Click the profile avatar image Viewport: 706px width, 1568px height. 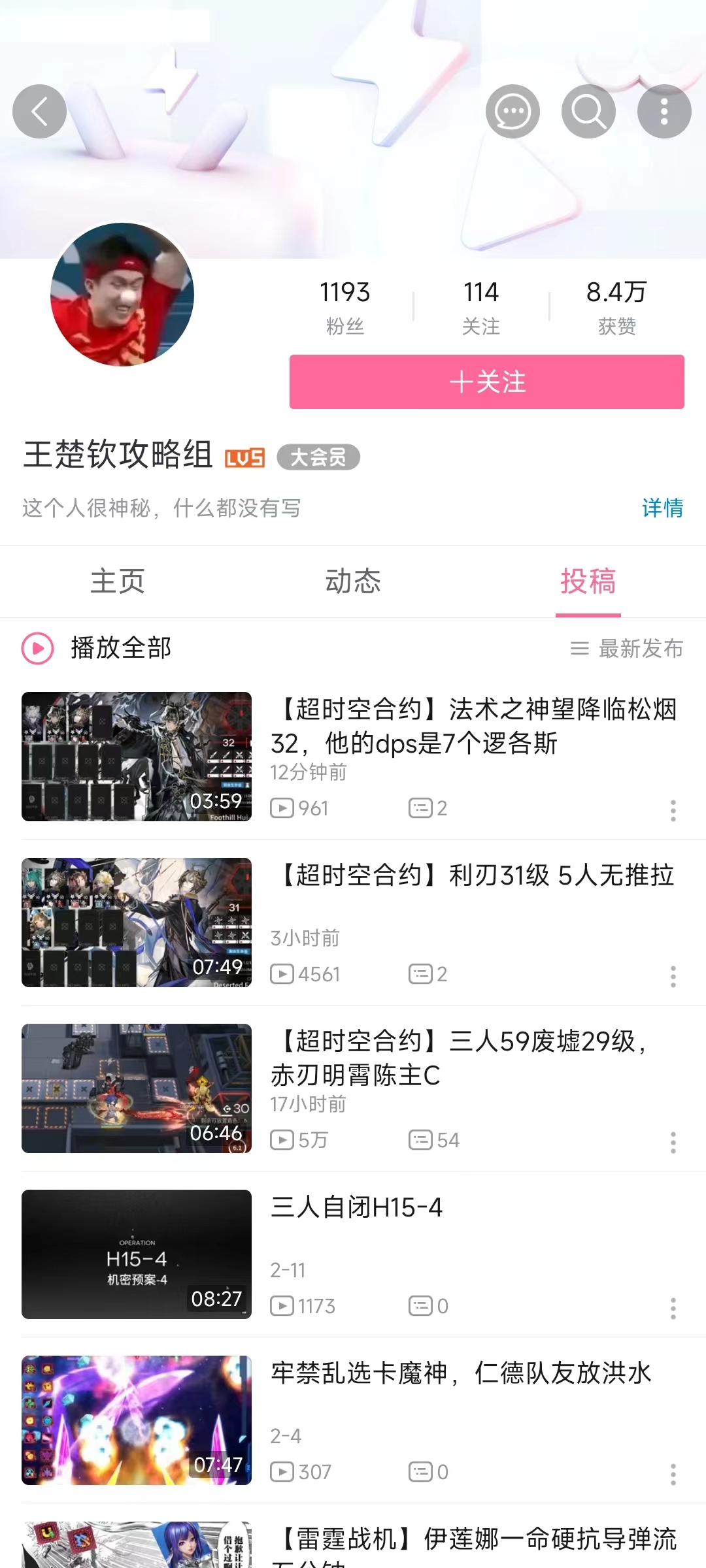(x=122, y=295)
